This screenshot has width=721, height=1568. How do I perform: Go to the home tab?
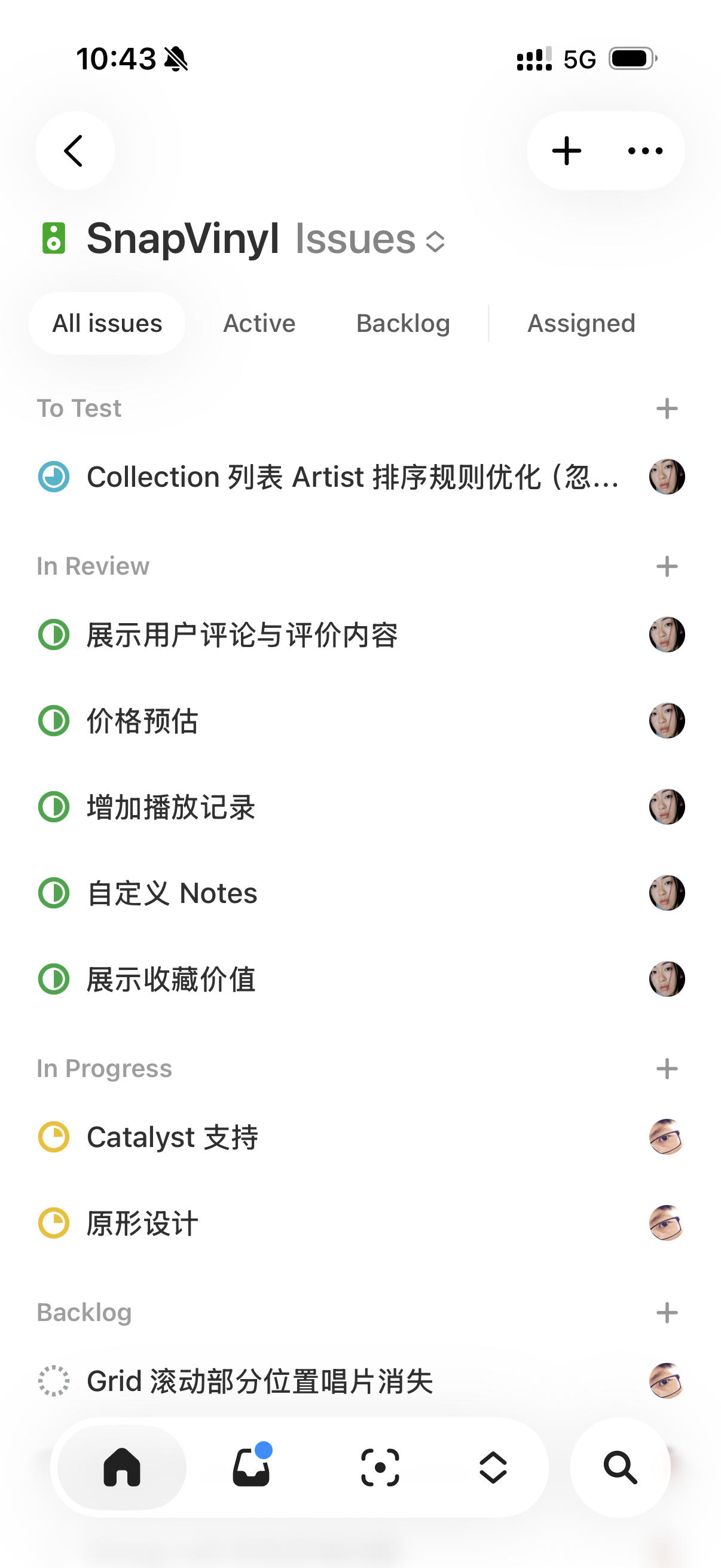(122, 1467)
